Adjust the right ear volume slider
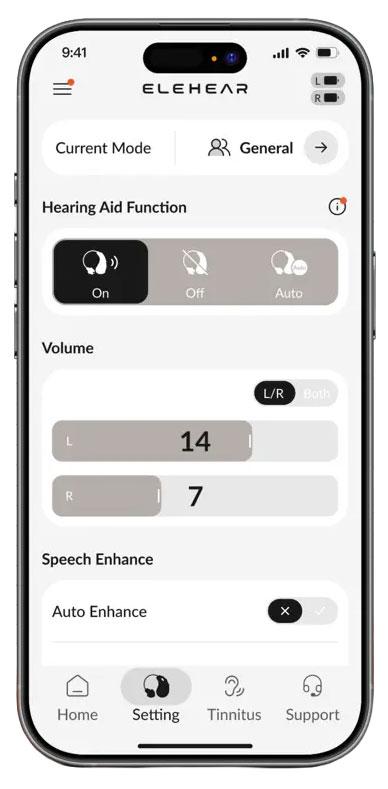 (195, 496)
